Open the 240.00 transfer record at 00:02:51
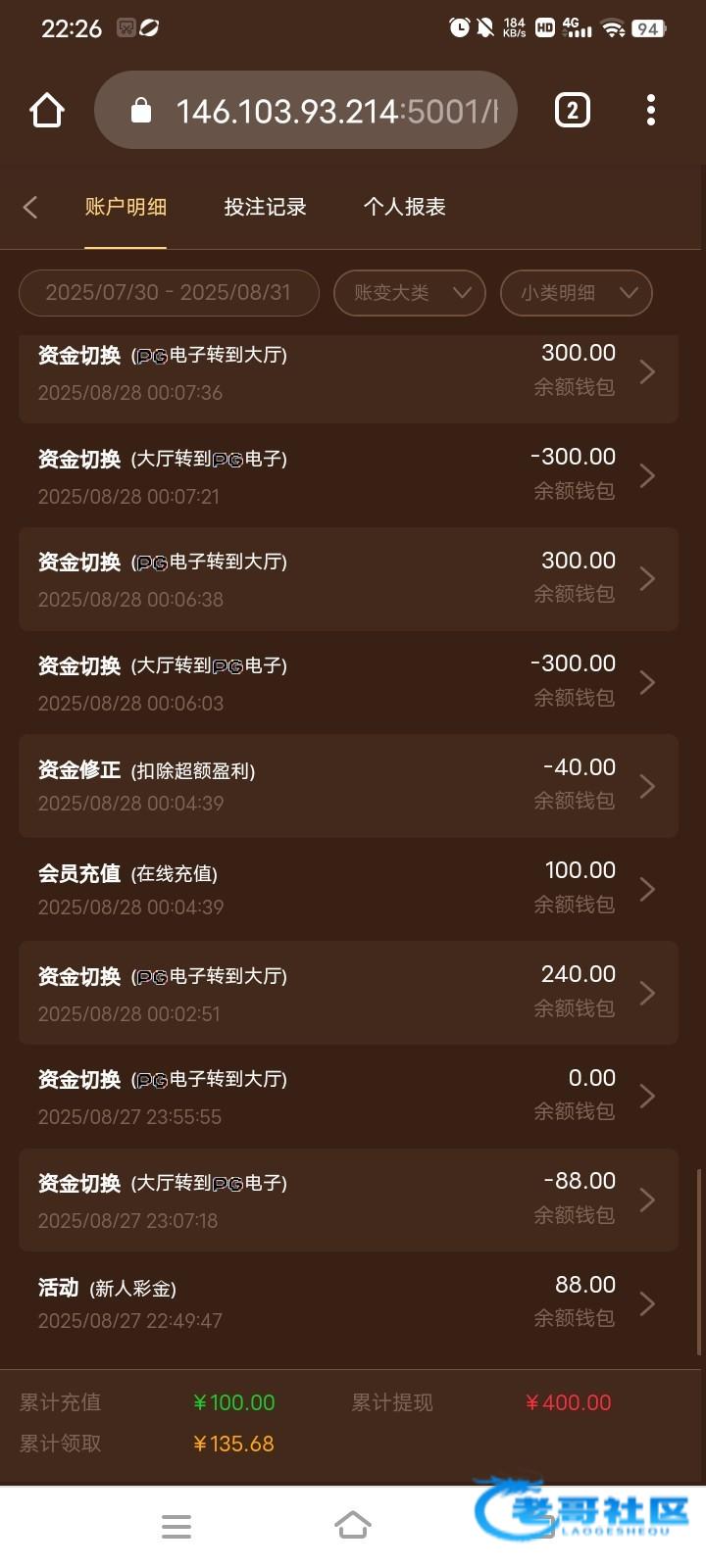The width and height of the screenshot is (706, 1568). (348, 993)
